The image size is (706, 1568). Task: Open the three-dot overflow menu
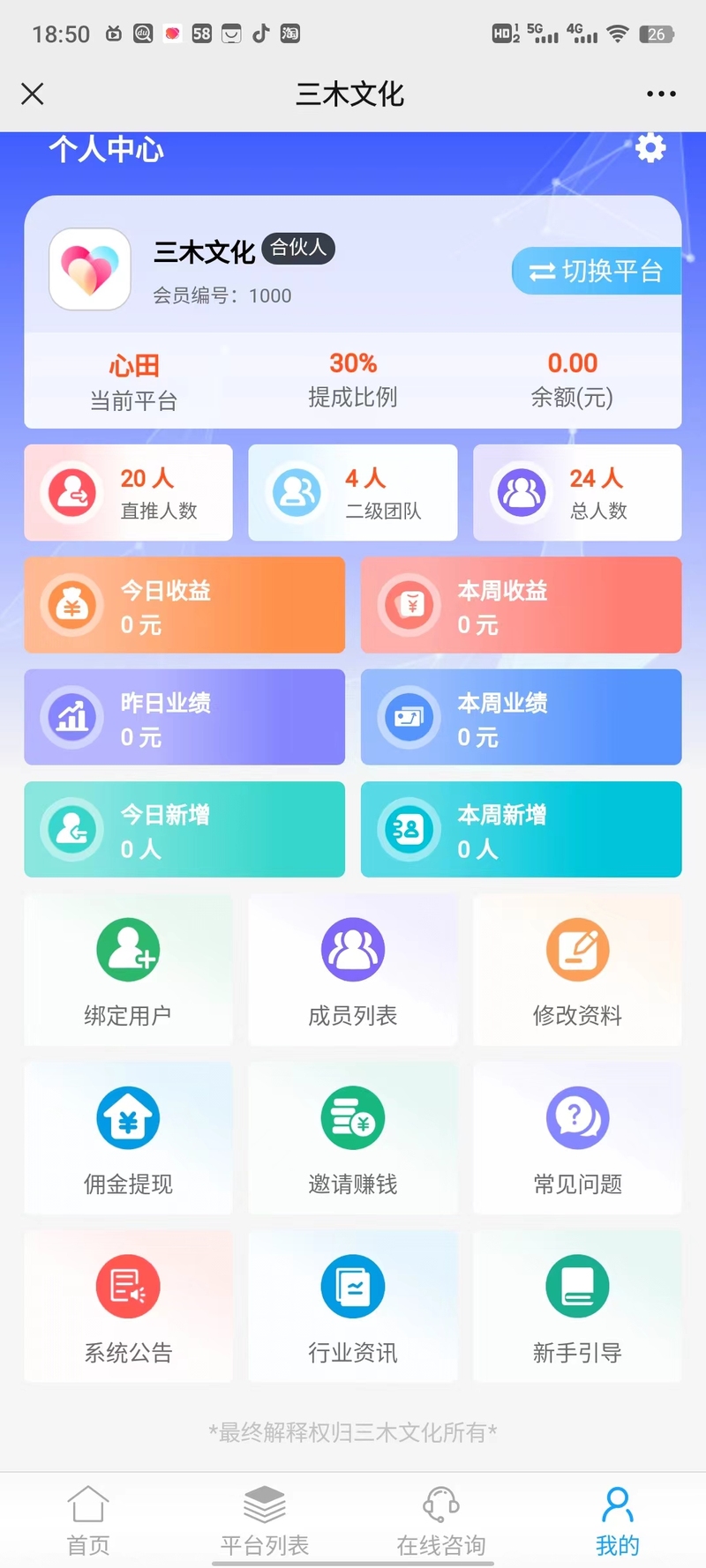661,93
